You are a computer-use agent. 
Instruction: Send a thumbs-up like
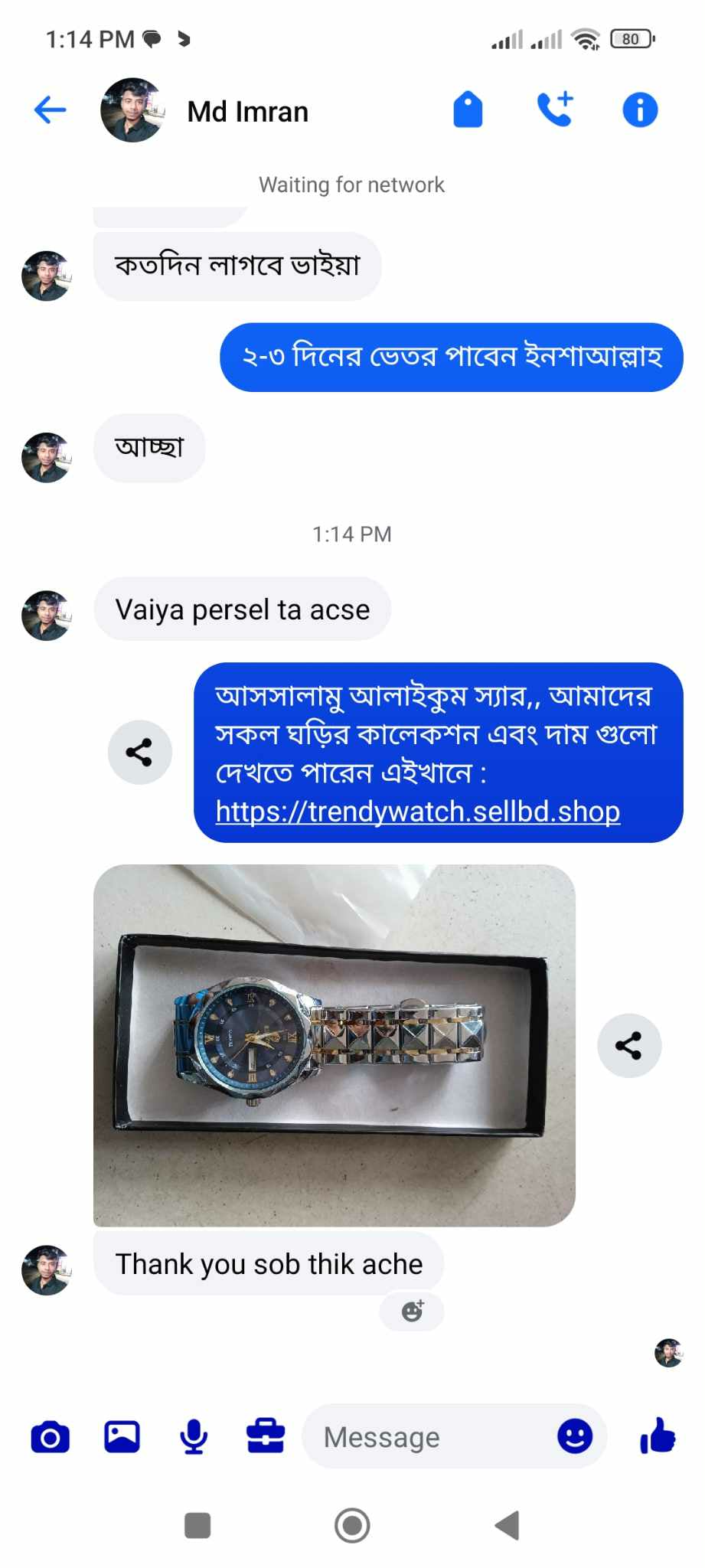(x=658, y=1436)
